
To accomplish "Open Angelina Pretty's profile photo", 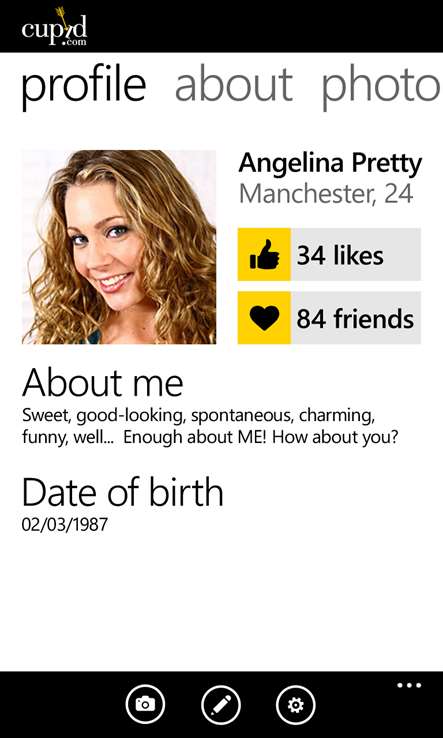I will [119, 247].
